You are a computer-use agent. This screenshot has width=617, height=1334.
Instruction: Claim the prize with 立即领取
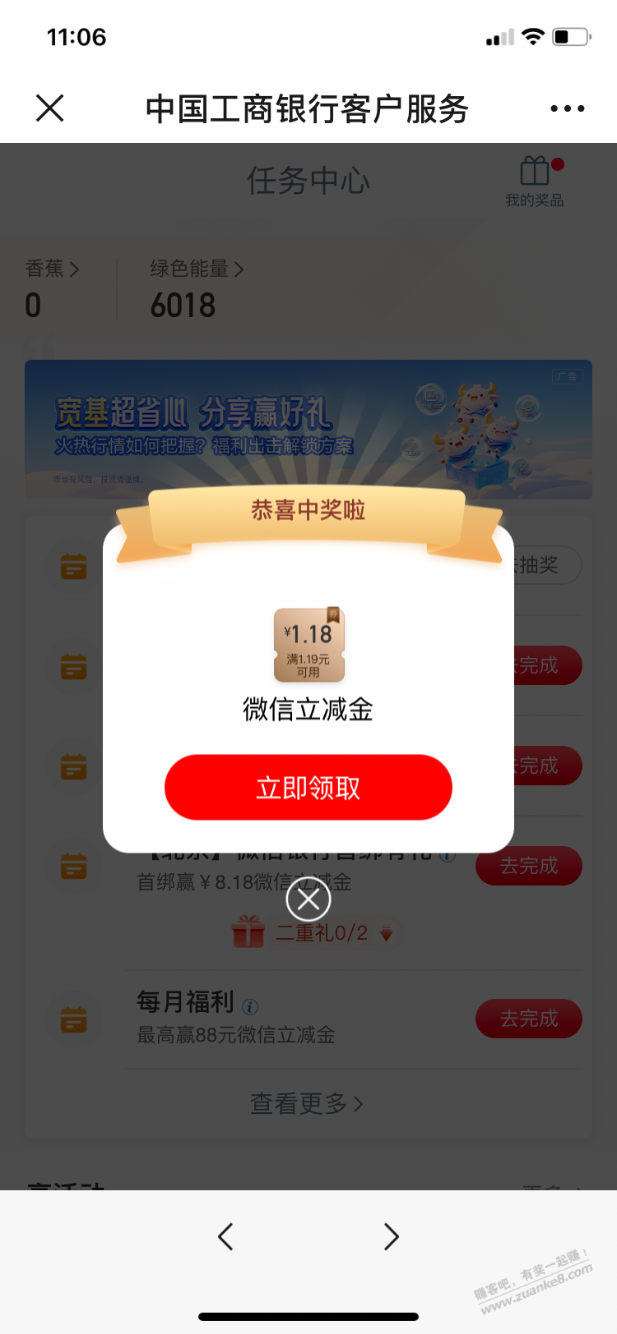308,788
